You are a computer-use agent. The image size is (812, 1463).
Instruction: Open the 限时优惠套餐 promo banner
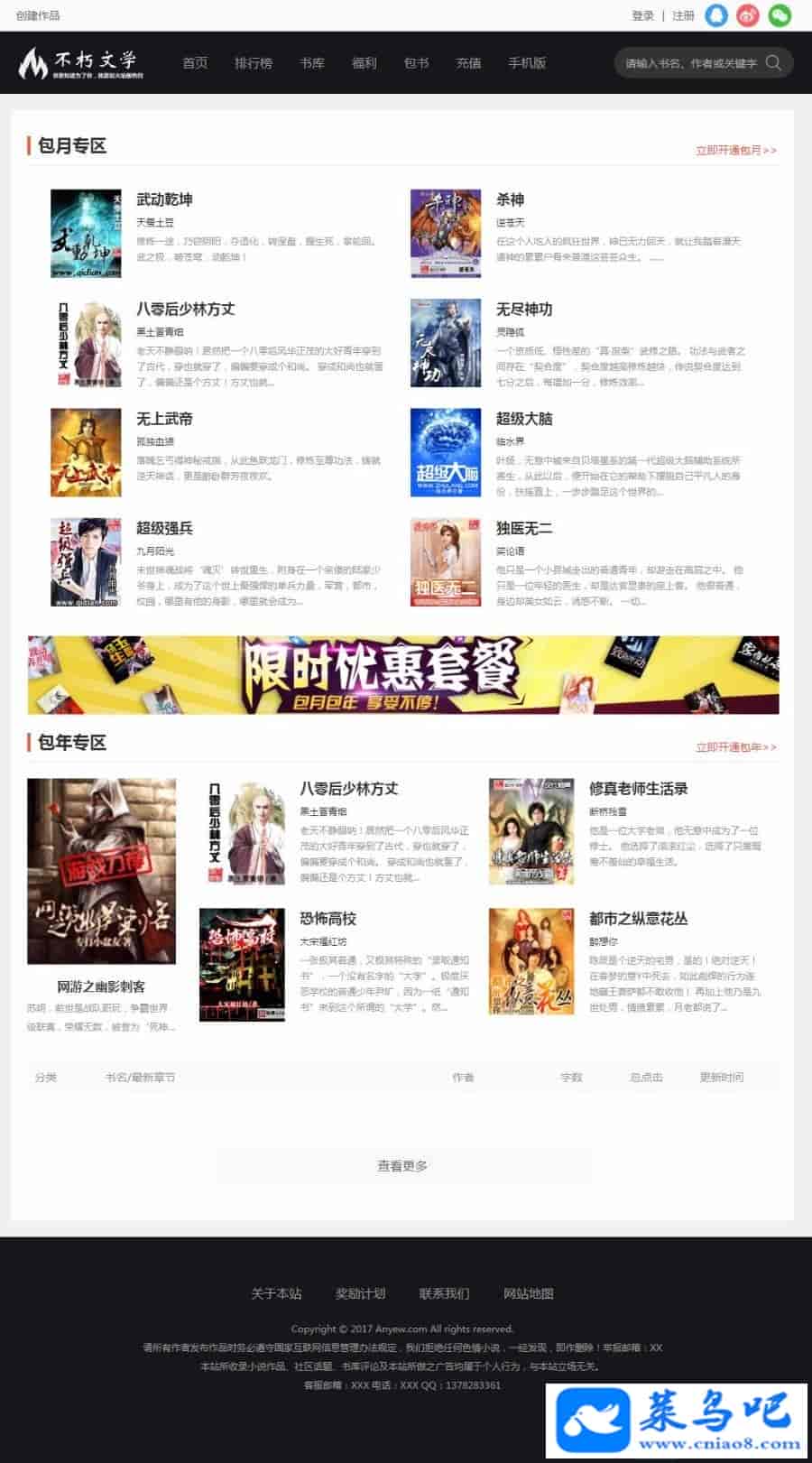coord(403,675)
